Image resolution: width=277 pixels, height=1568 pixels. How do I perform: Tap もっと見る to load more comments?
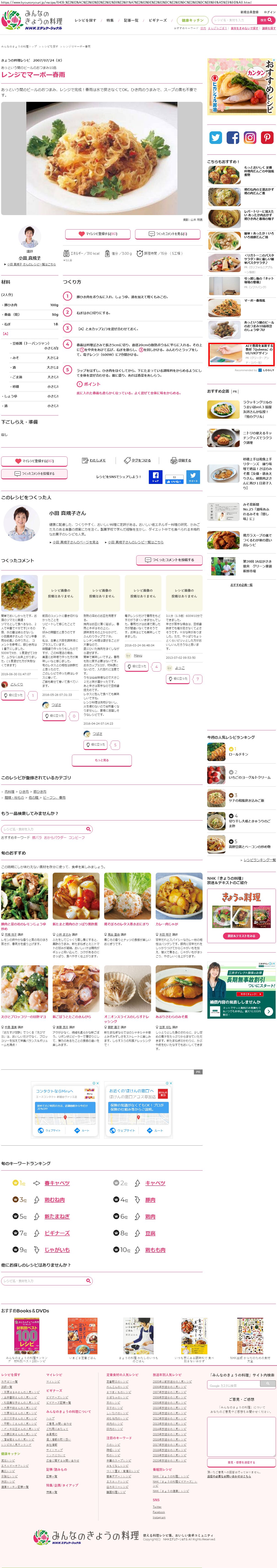(102, 760)
